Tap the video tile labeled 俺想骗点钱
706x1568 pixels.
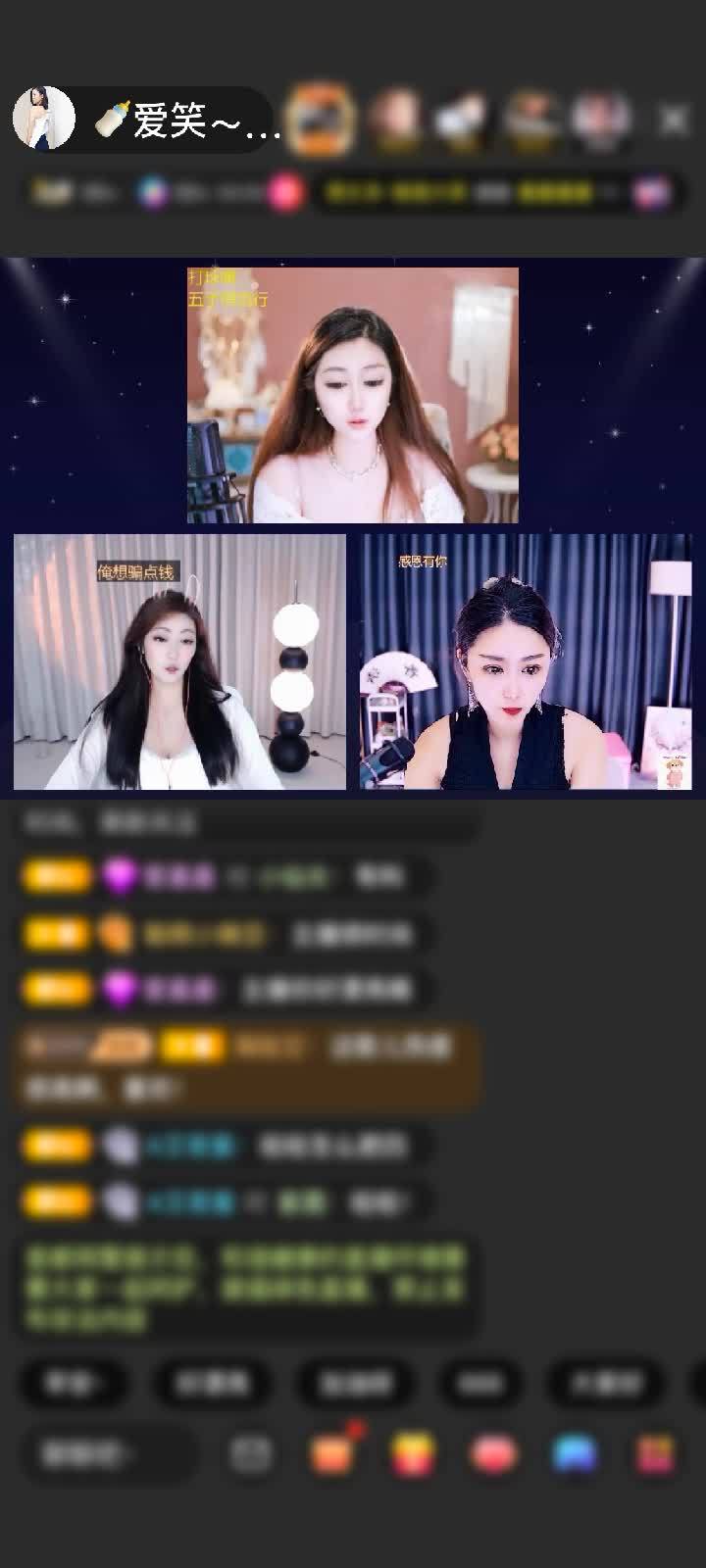(179, 661)
